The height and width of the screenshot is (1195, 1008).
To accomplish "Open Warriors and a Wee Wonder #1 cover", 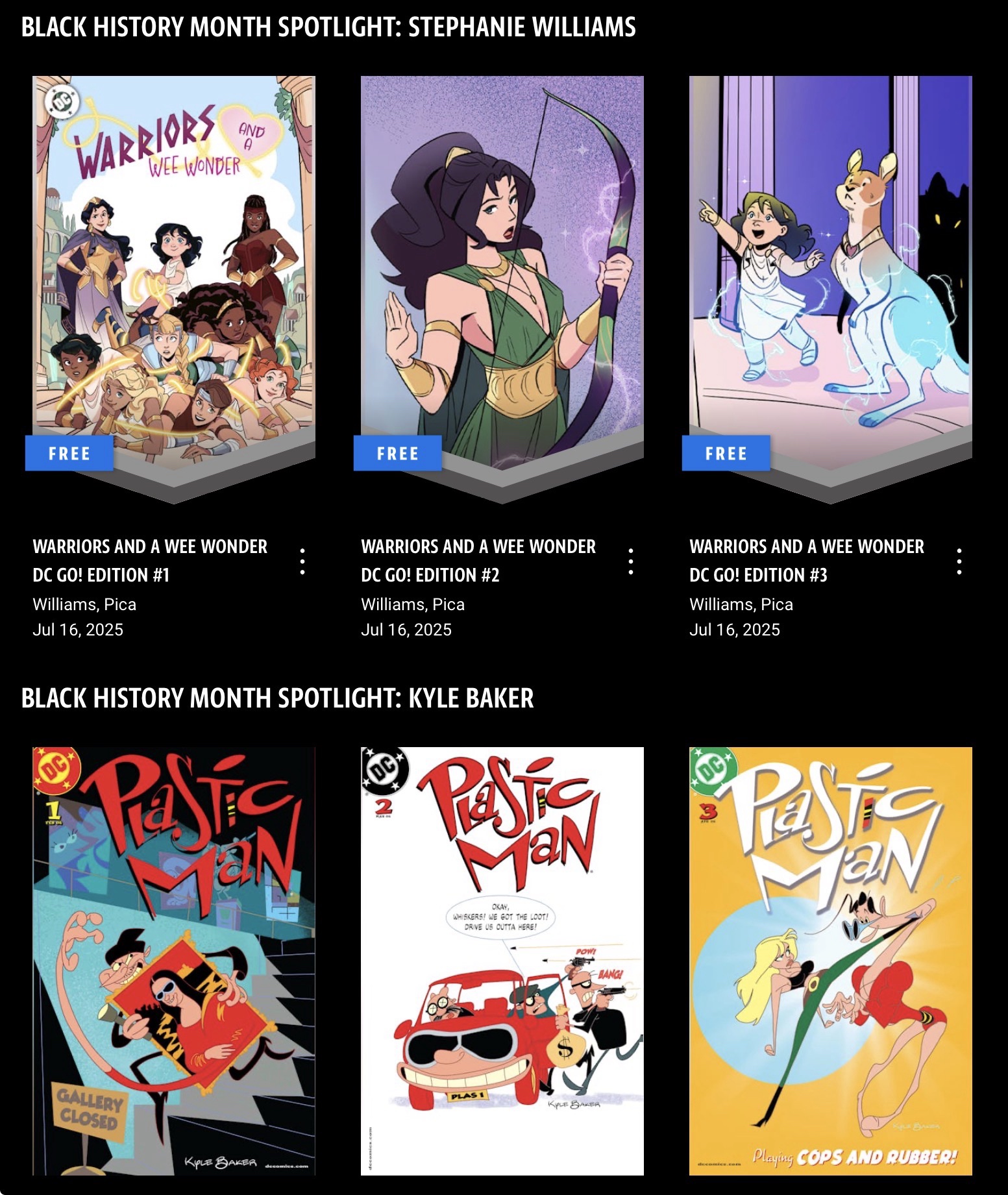I will pos(174,273).
